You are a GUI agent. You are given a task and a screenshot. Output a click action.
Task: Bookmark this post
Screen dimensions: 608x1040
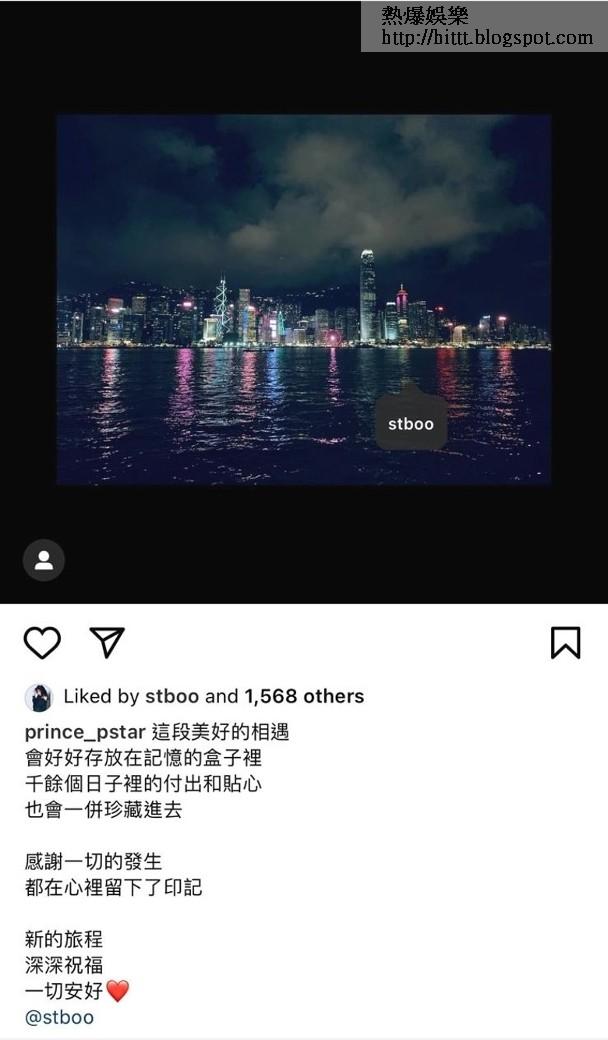coord(566,643)
